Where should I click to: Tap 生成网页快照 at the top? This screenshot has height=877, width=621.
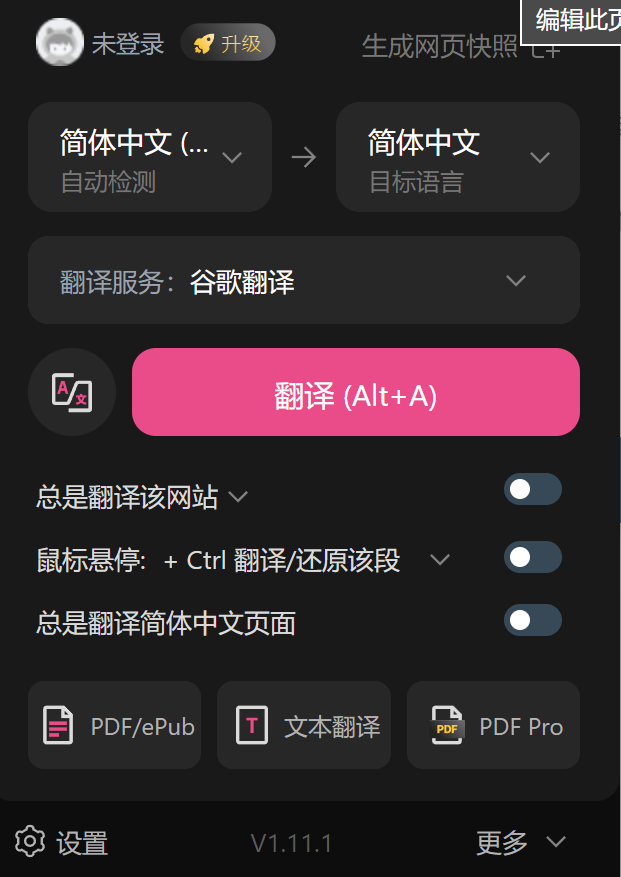point(440,45)
